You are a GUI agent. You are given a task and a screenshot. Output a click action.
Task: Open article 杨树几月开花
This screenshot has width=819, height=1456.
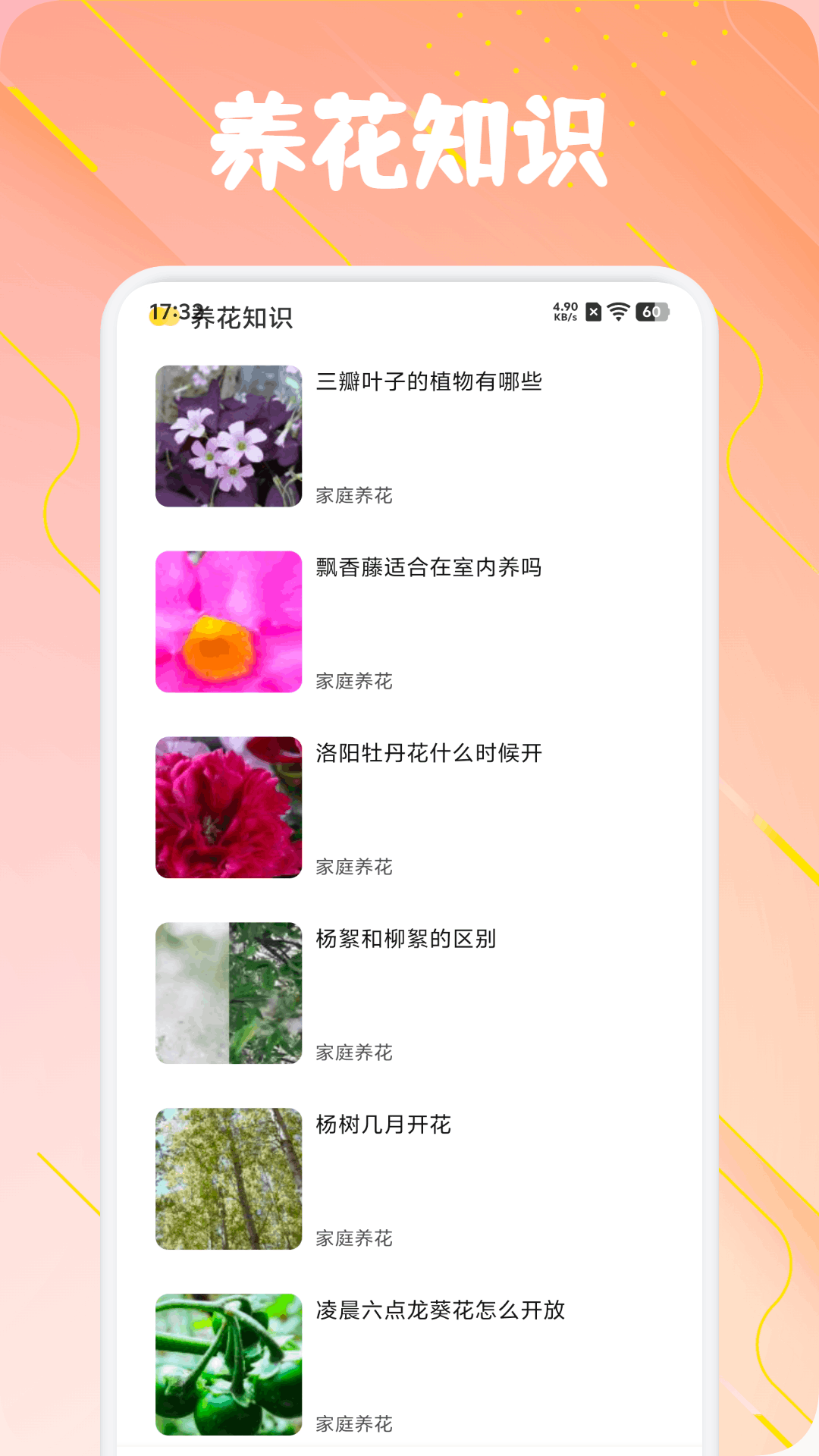pos(381,1126)
